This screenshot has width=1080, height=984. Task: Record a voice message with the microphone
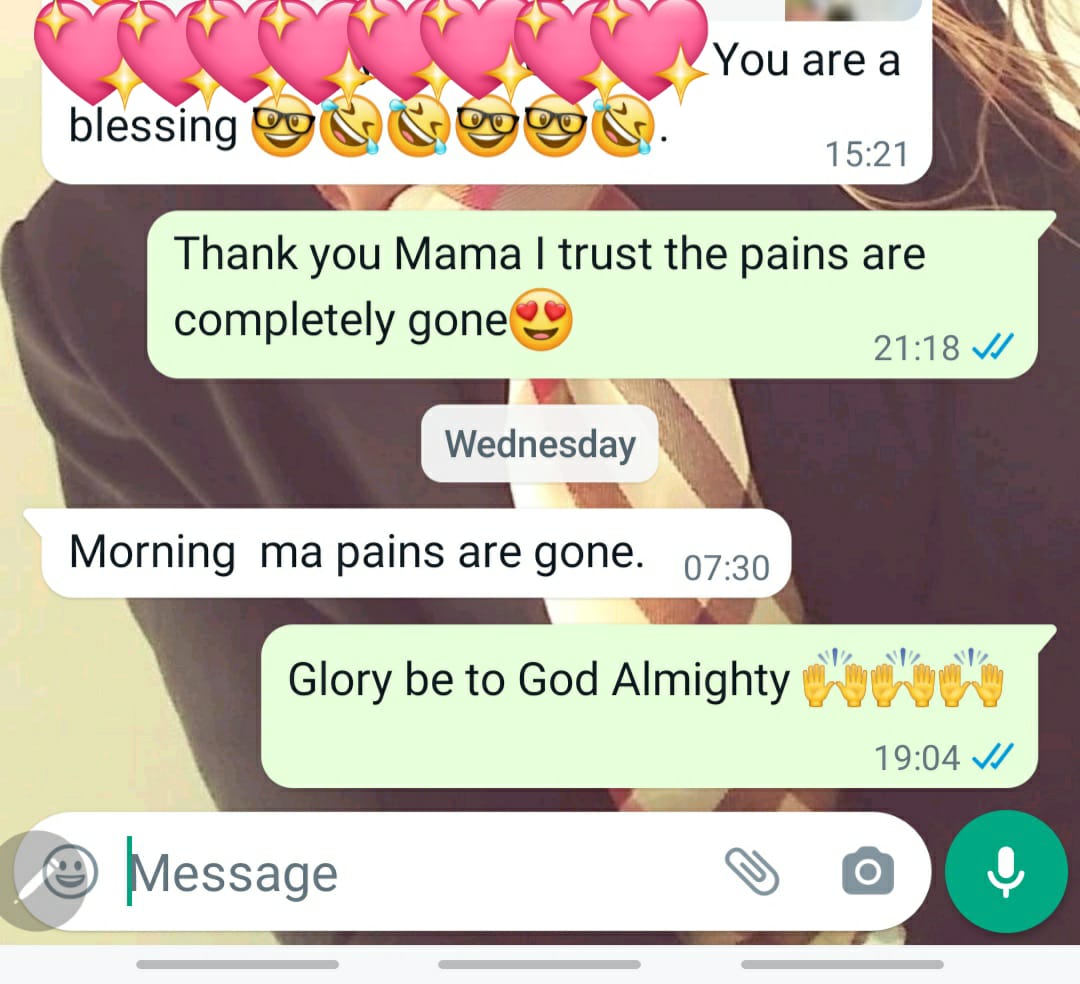point(1005,872)
